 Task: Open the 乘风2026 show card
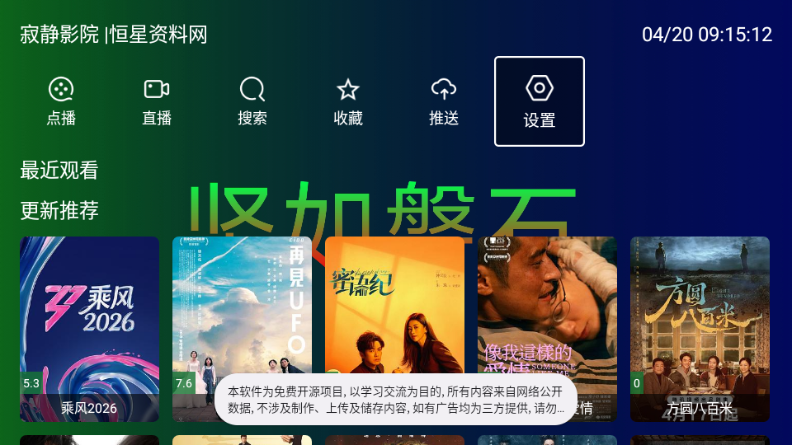pos(90,320)
